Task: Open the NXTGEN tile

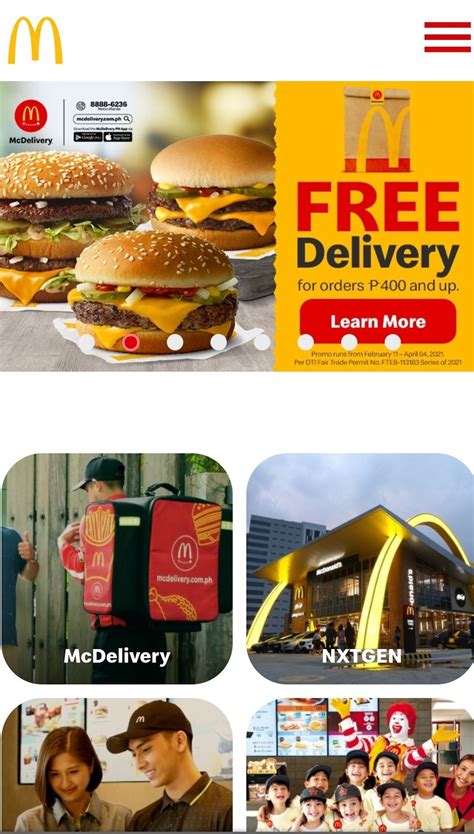Action: pyautogui.click(x=360, y=569)
